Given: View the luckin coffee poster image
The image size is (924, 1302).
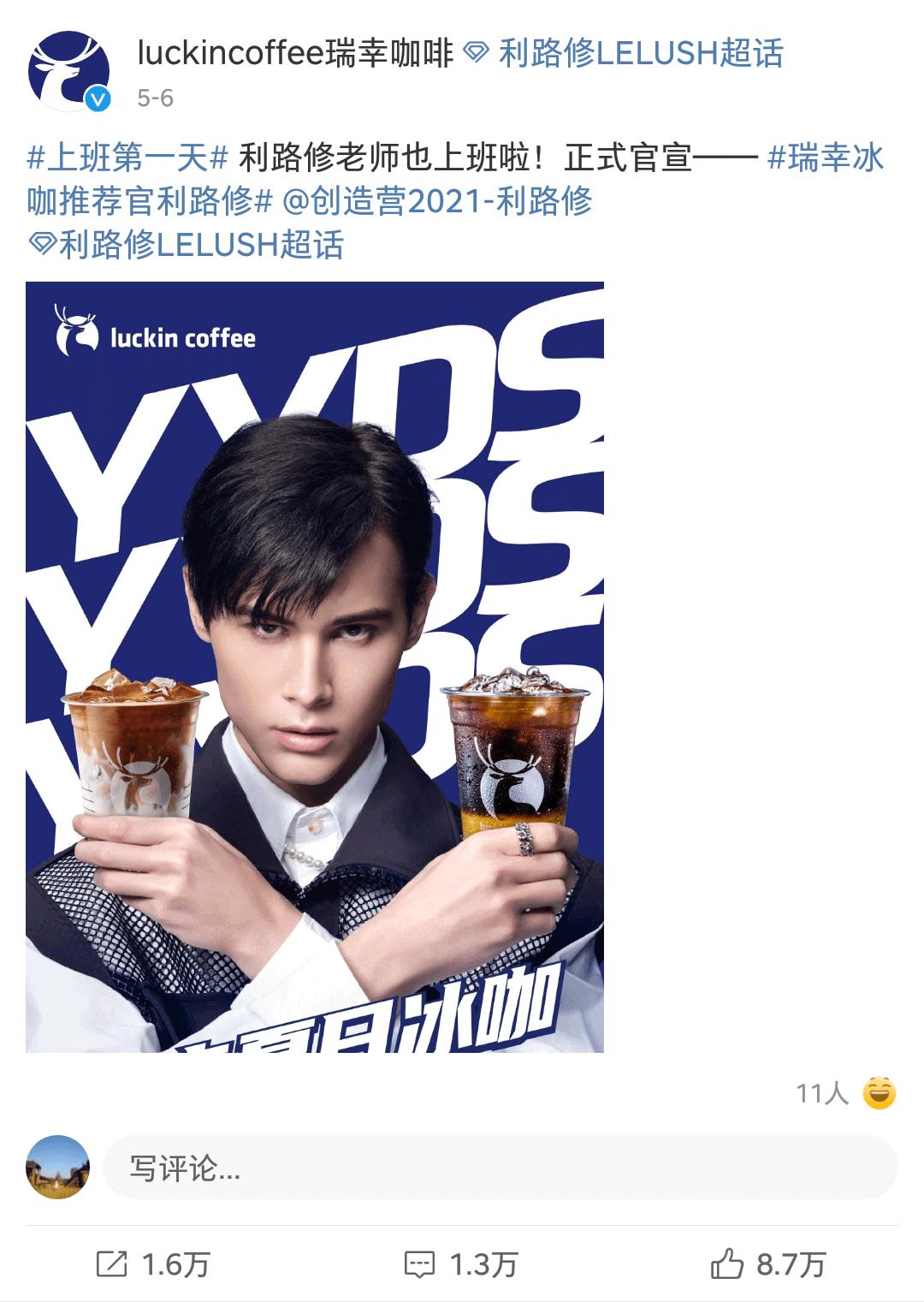Looking at the screenshot, I should coord(314,667).
